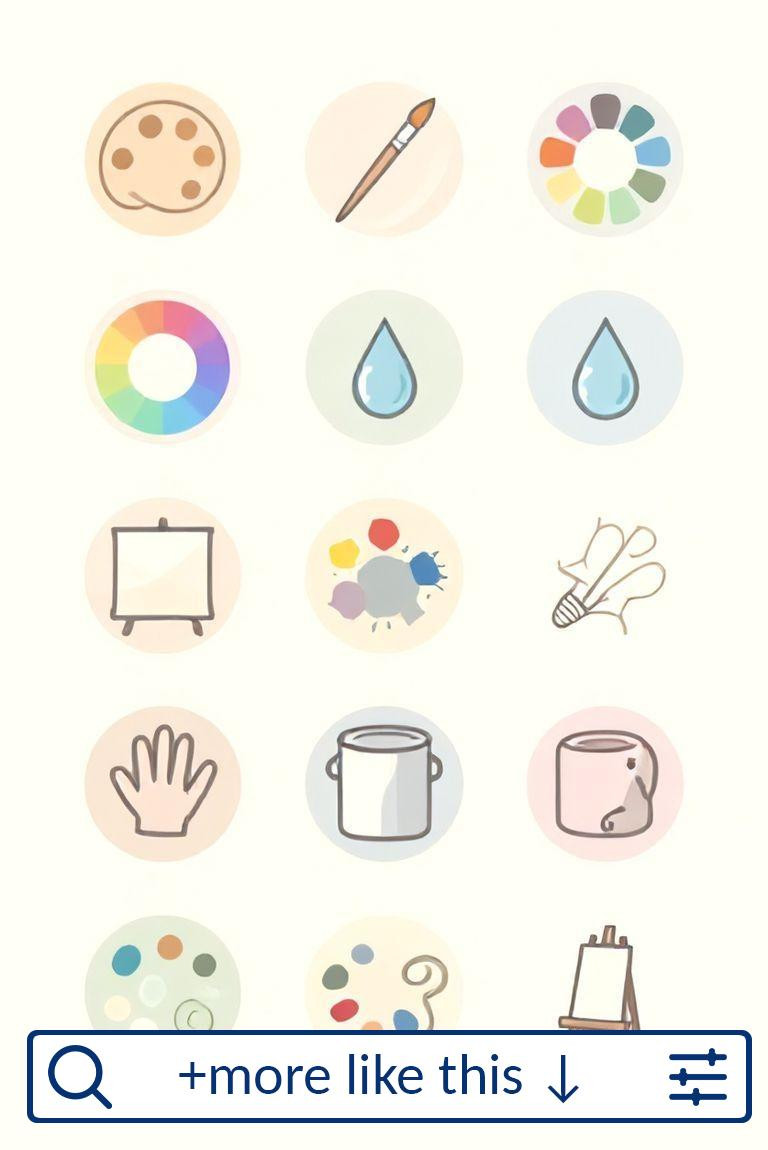Select the blank canvas on easel icon
Image resolution: width=768 pixels, height=1150 pixels.
pos(163,576)
